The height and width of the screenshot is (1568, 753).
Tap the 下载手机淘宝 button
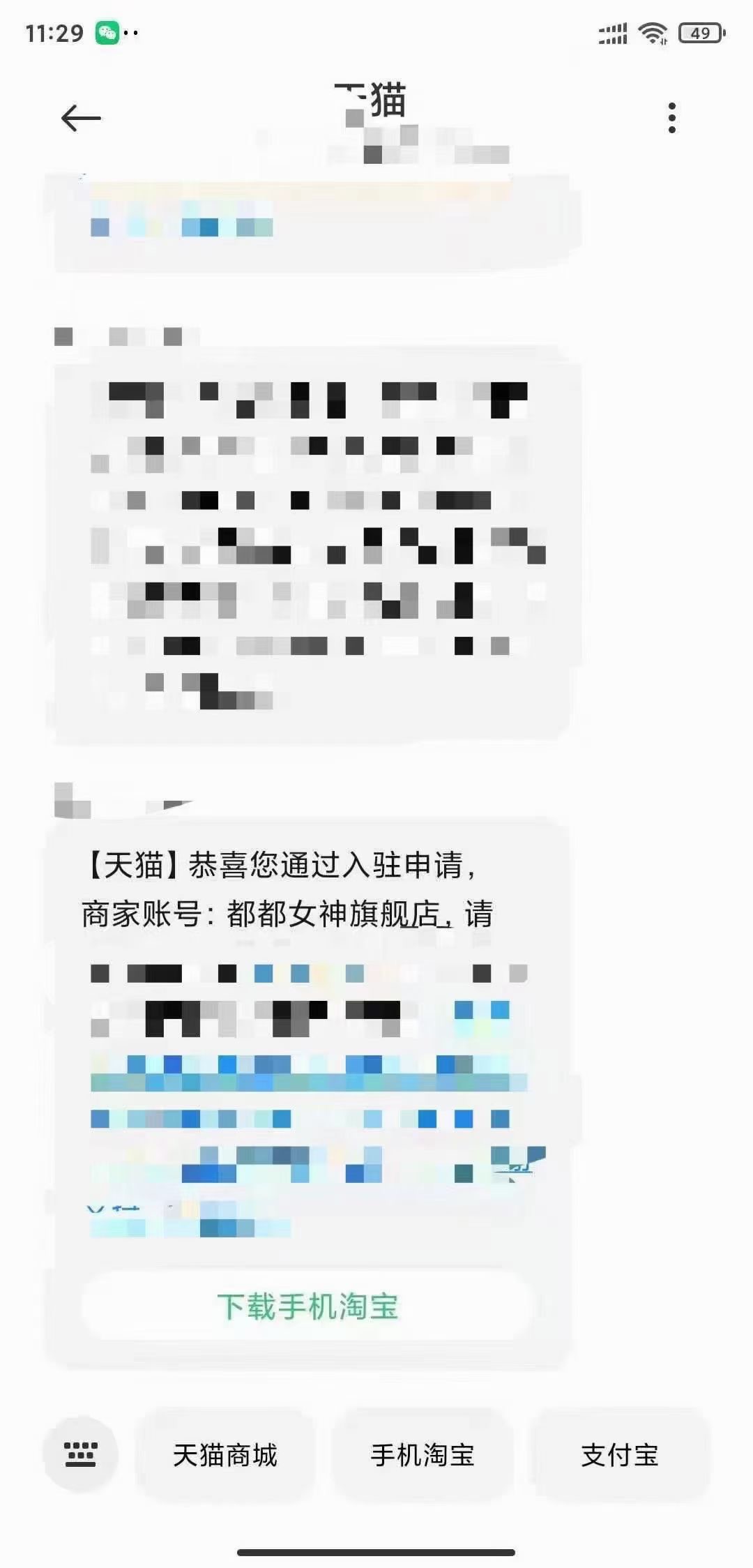tap(308, 1306)
